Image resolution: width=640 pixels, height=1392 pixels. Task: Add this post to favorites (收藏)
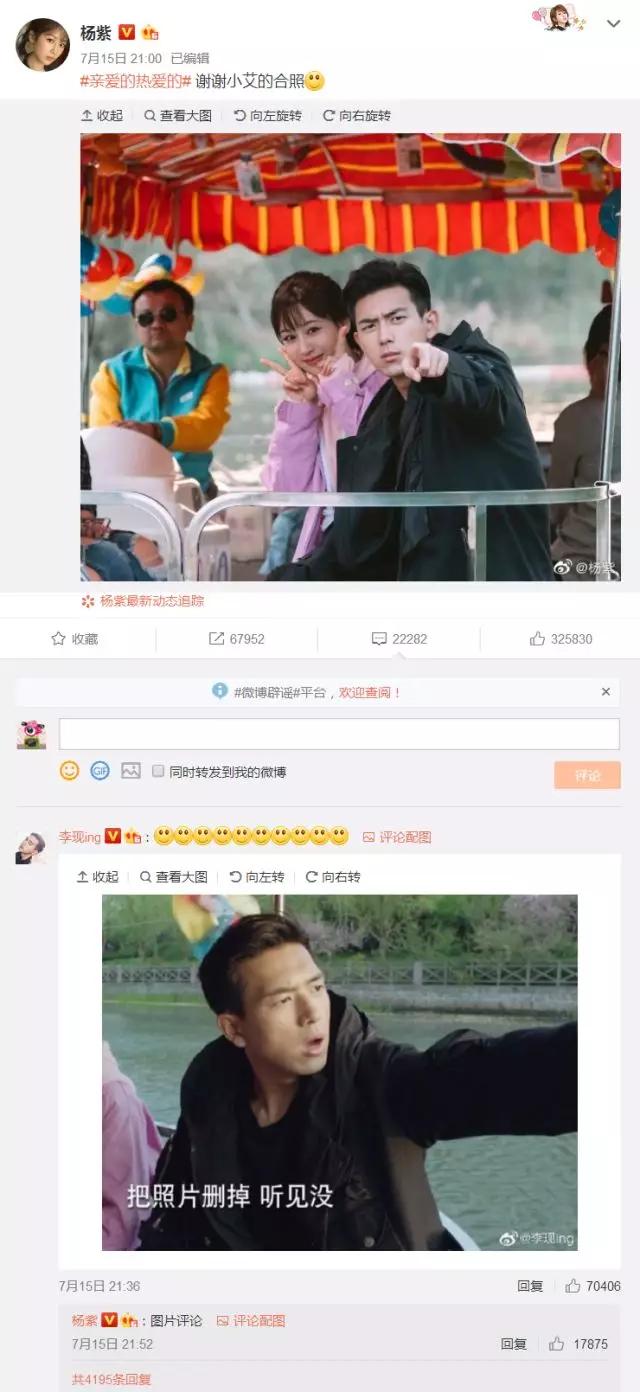point(74,639)
